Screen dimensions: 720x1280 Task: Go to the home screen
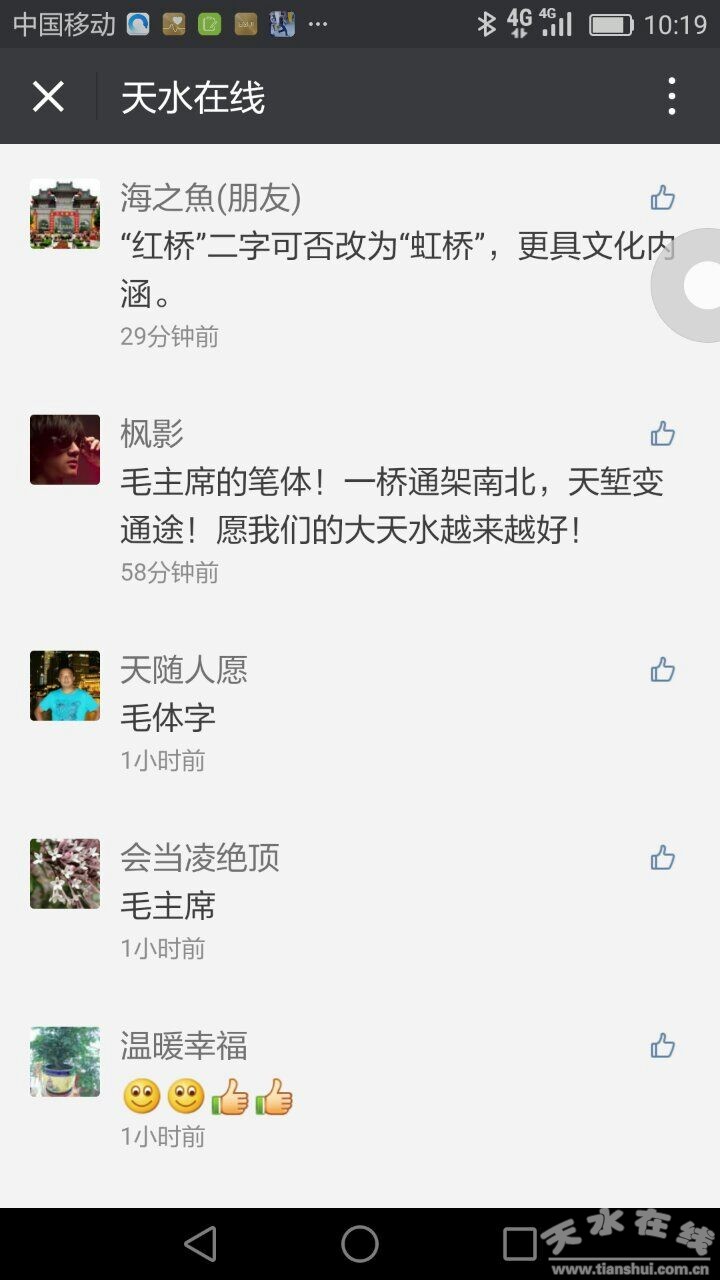(360, 1244)
